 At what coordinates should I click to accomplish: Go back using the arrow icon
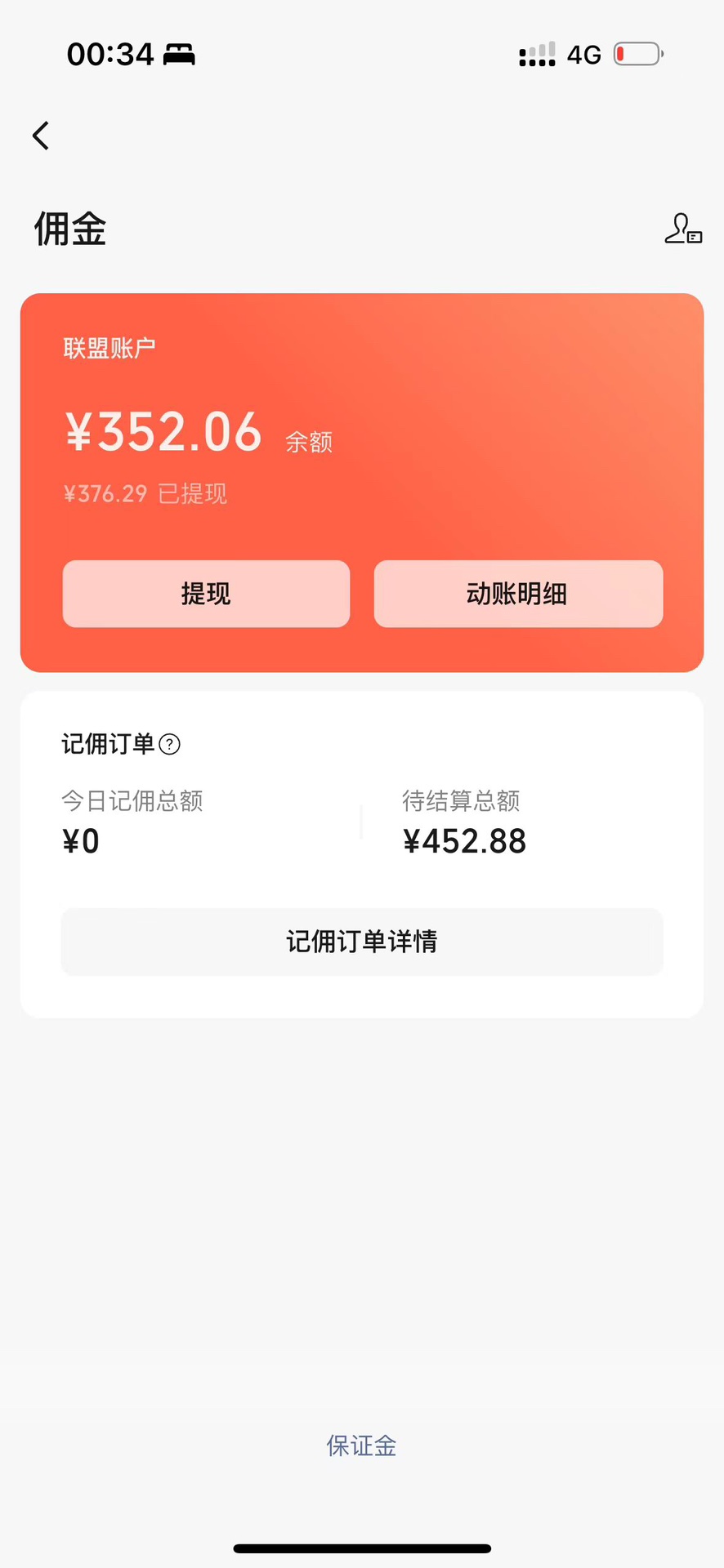(41, 136)
